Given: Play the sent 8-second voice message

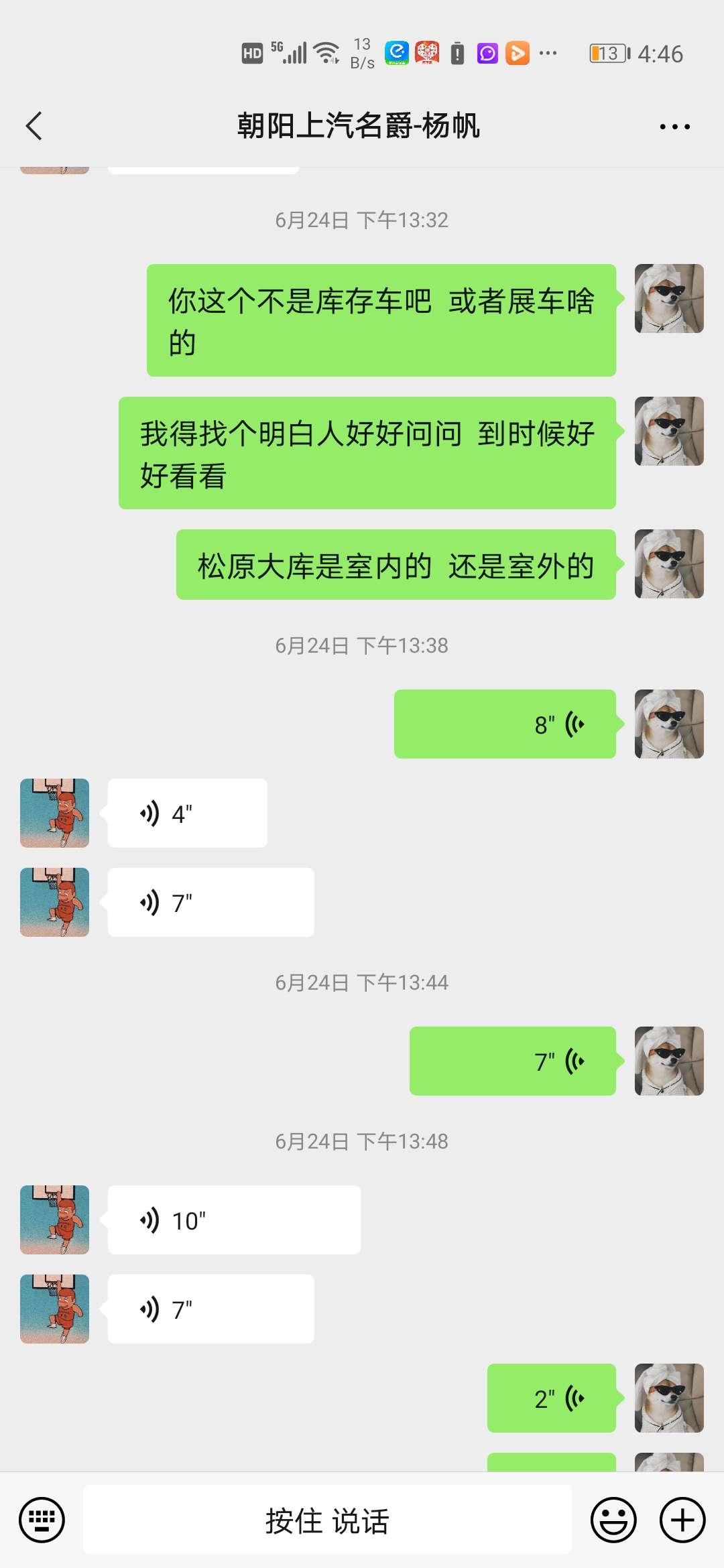Looking at the screenshot, I should pos(505,724).
